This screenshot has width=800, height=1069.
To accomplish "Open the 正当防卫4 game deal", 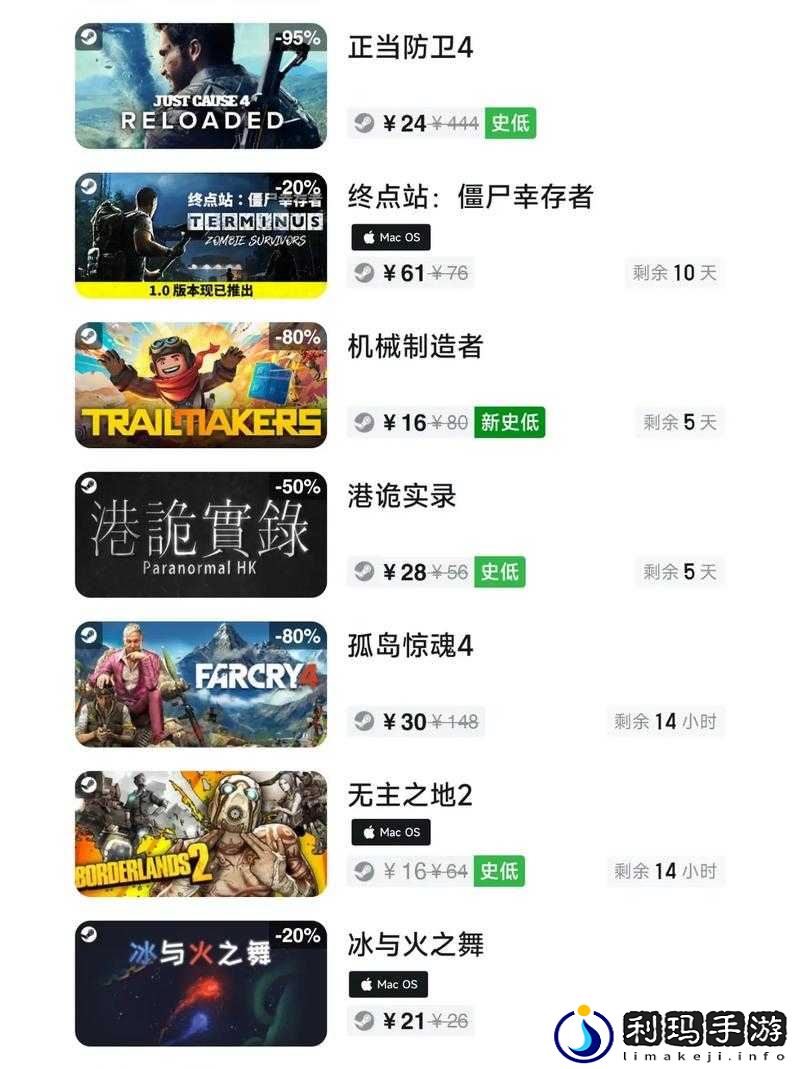I will (410, 48).
